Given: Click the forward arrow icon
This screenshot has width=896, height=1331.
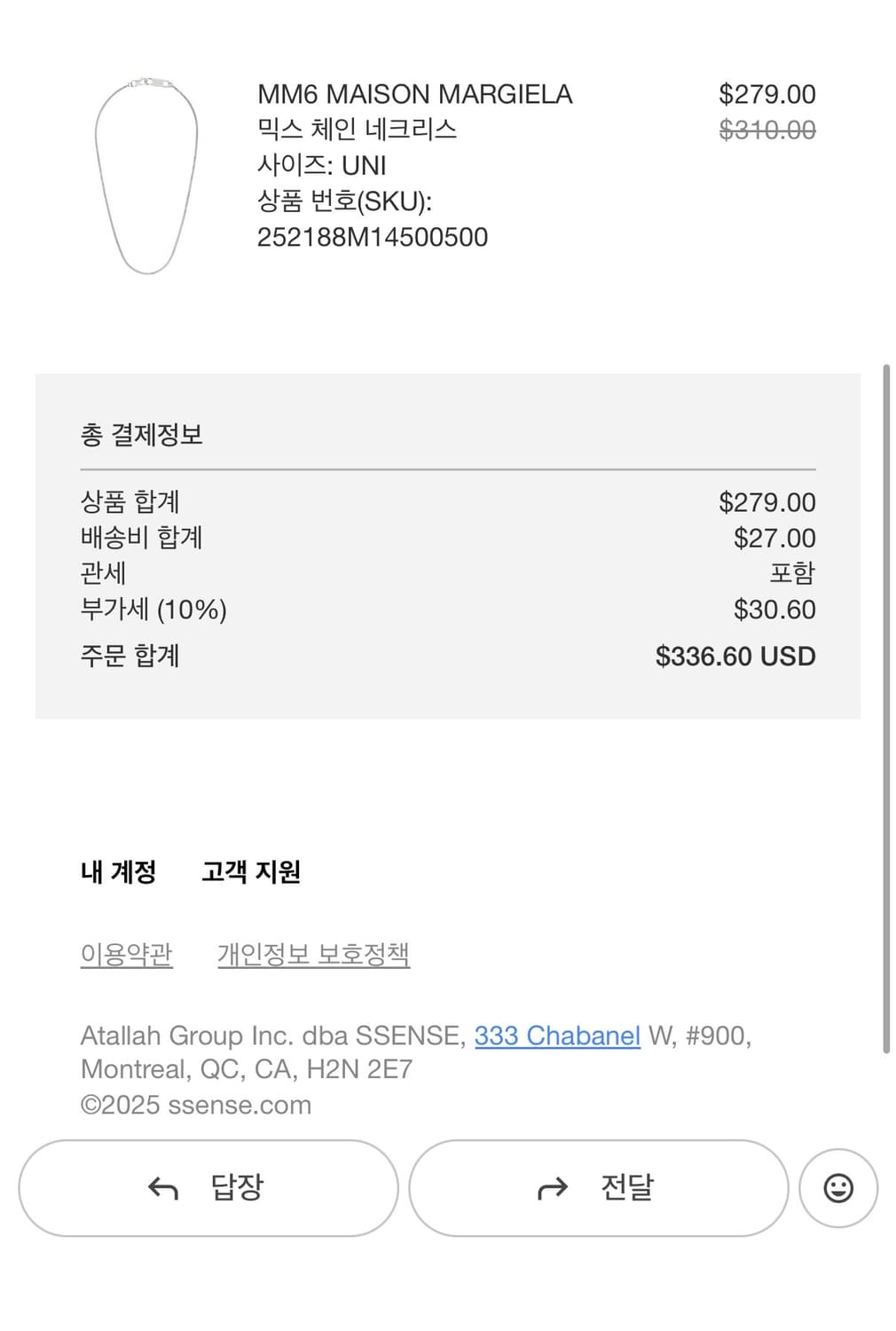Looking at the screenshot, I should (550, 1186).
